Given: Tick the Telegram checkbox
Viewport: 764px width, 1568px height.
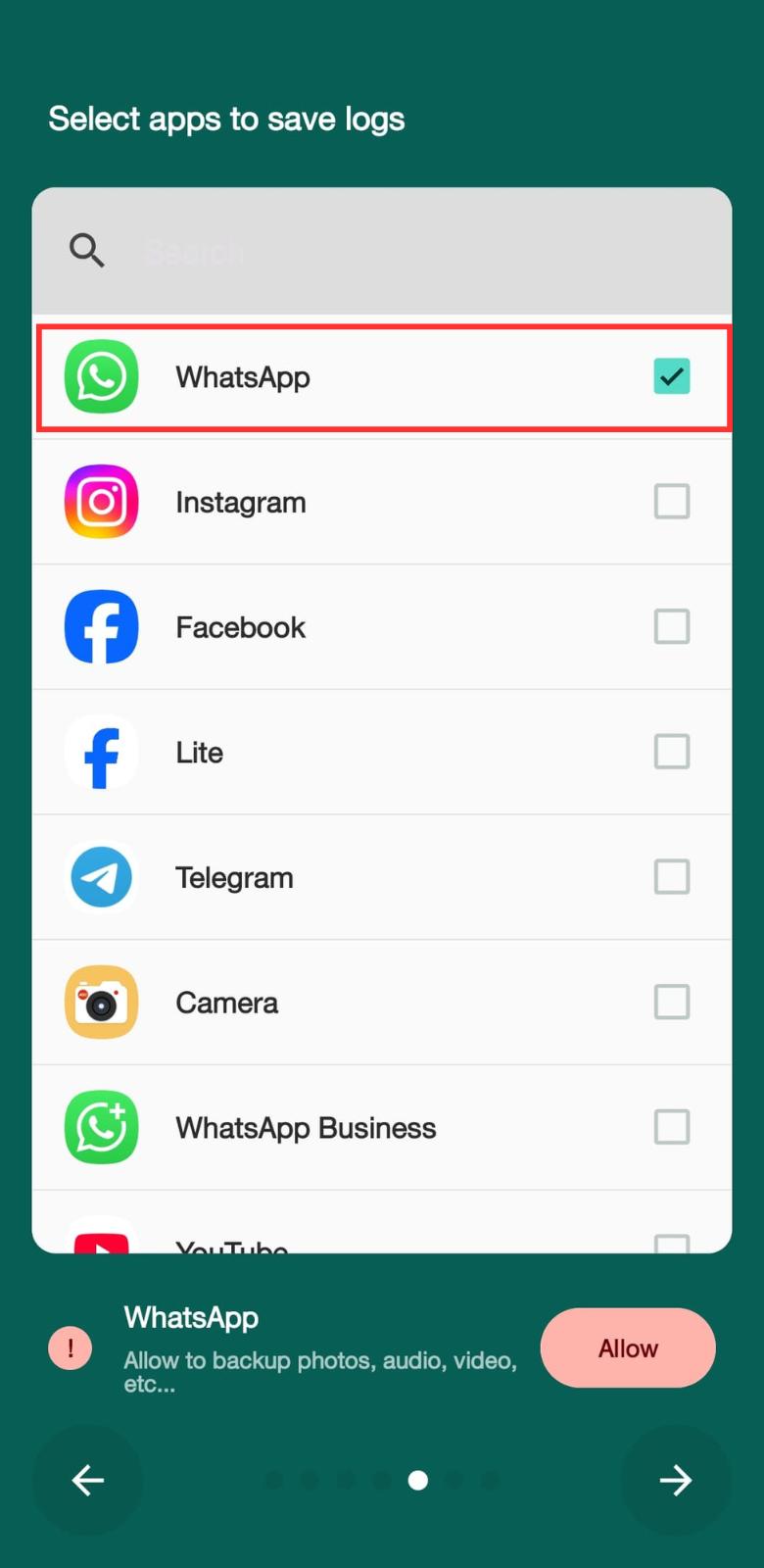Looking at the screenshot, I should (x=672, y=877).
